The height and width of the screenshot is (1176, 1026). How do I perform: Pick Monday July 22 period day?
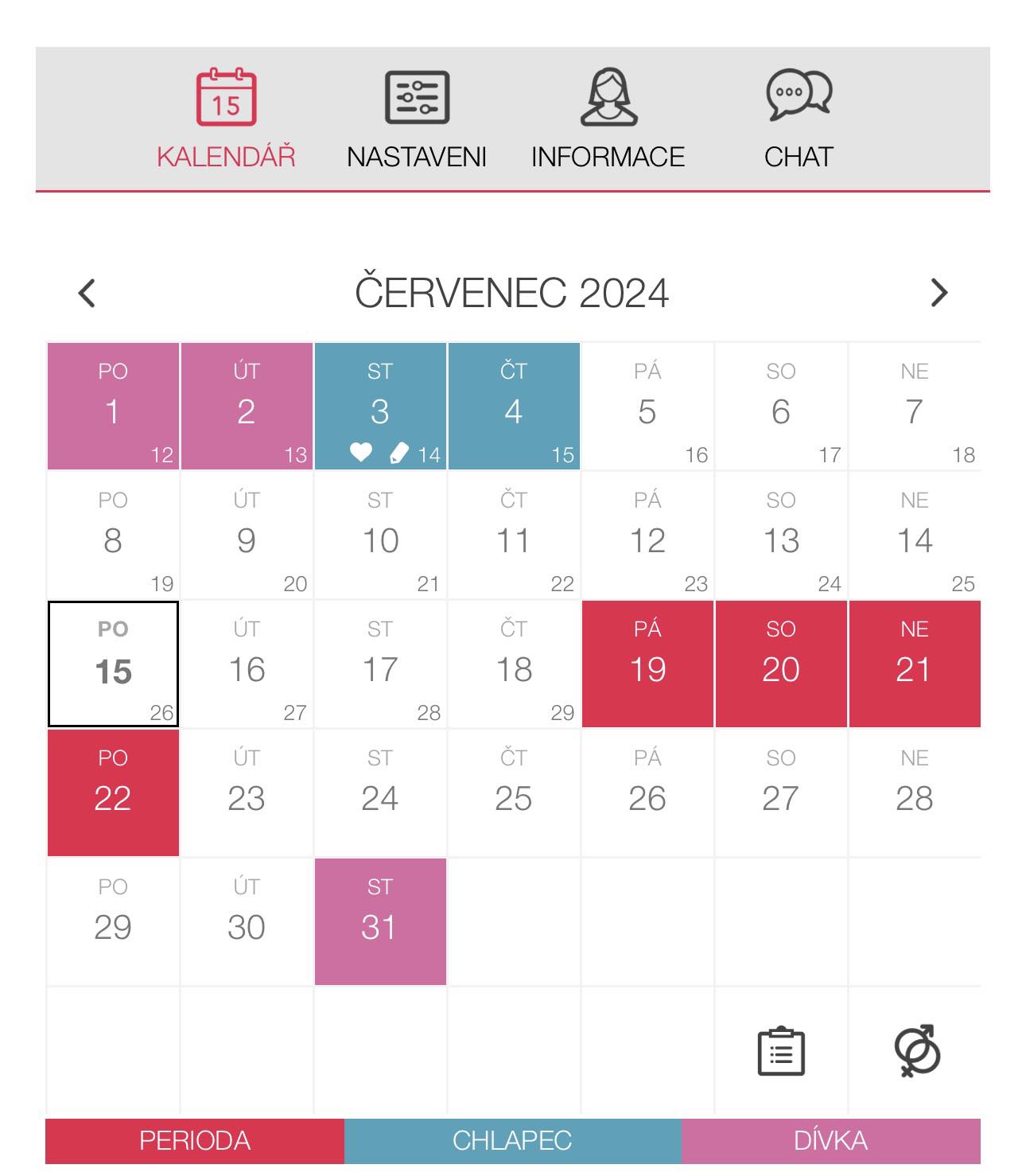tap(113, 793)
